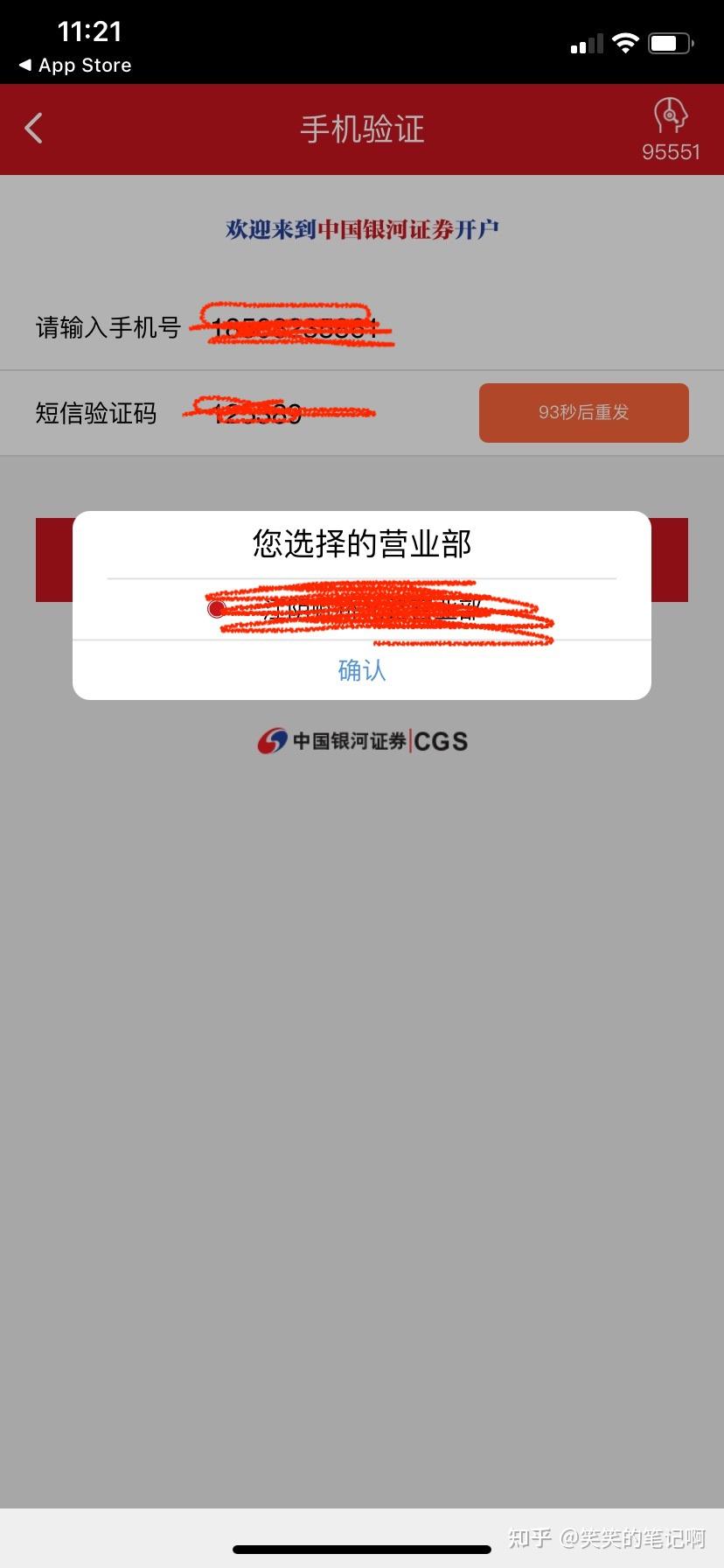Tap the 您选择的营业部 dialog header
The image size is (724, 1568).
(362, 542)
